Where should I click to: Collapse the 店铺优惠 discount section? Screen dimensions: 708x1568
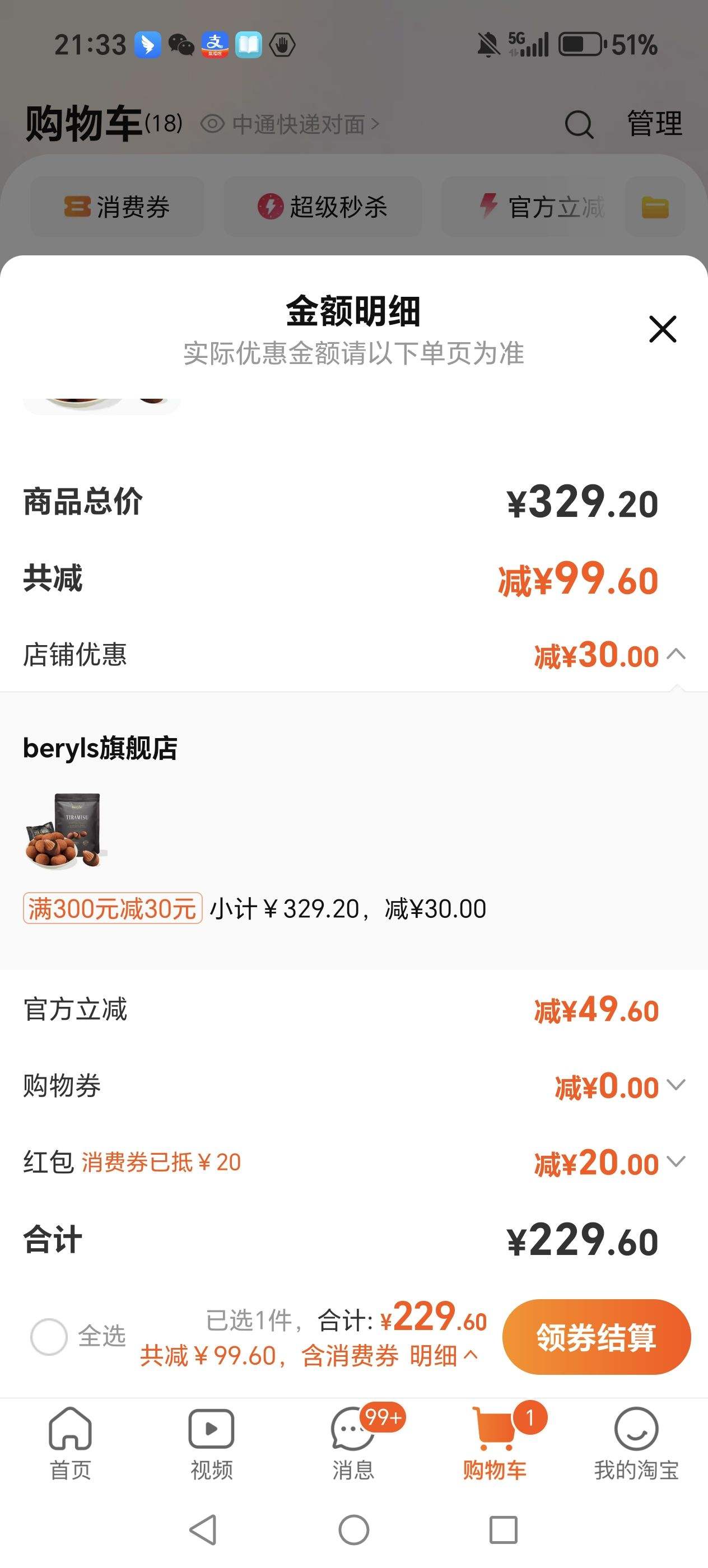(676, 654)
